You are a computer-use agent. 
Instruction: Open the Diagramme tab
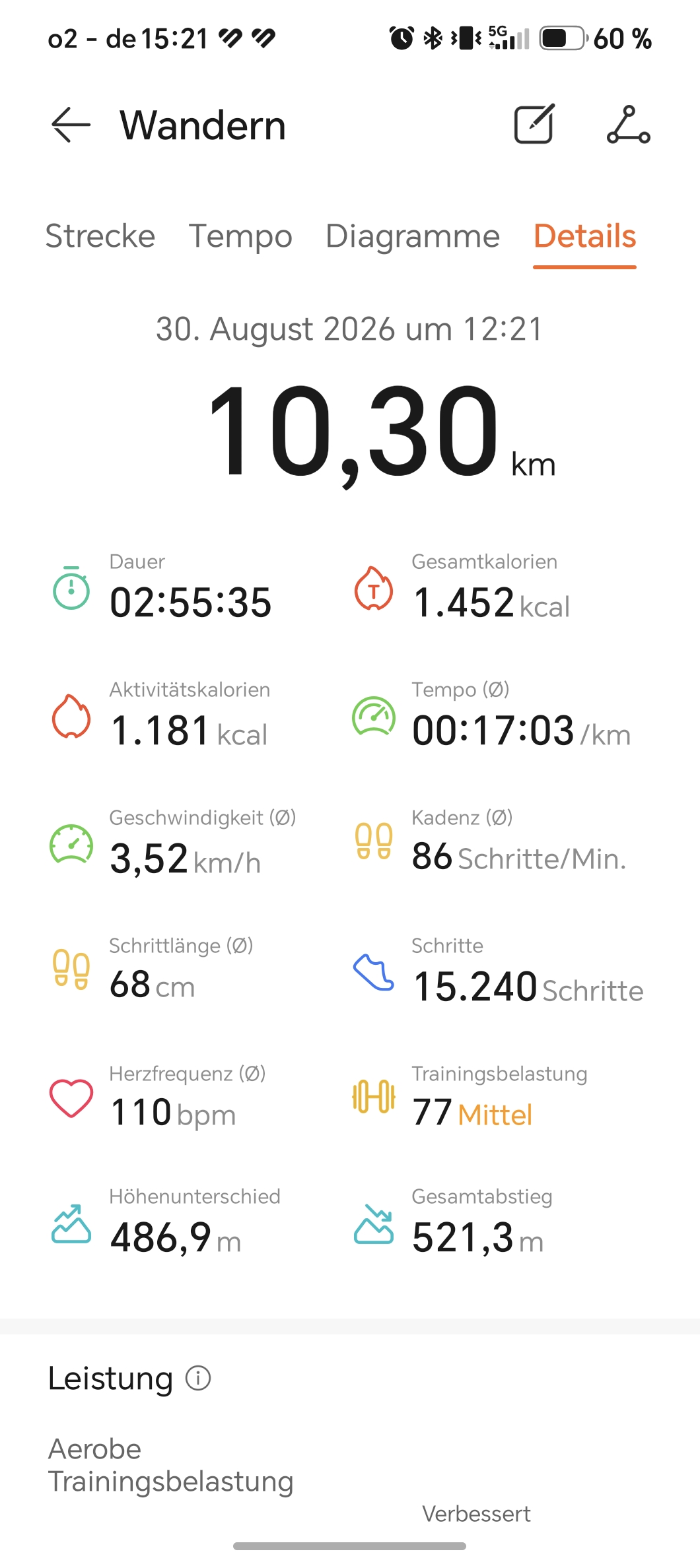click(413, 236)
